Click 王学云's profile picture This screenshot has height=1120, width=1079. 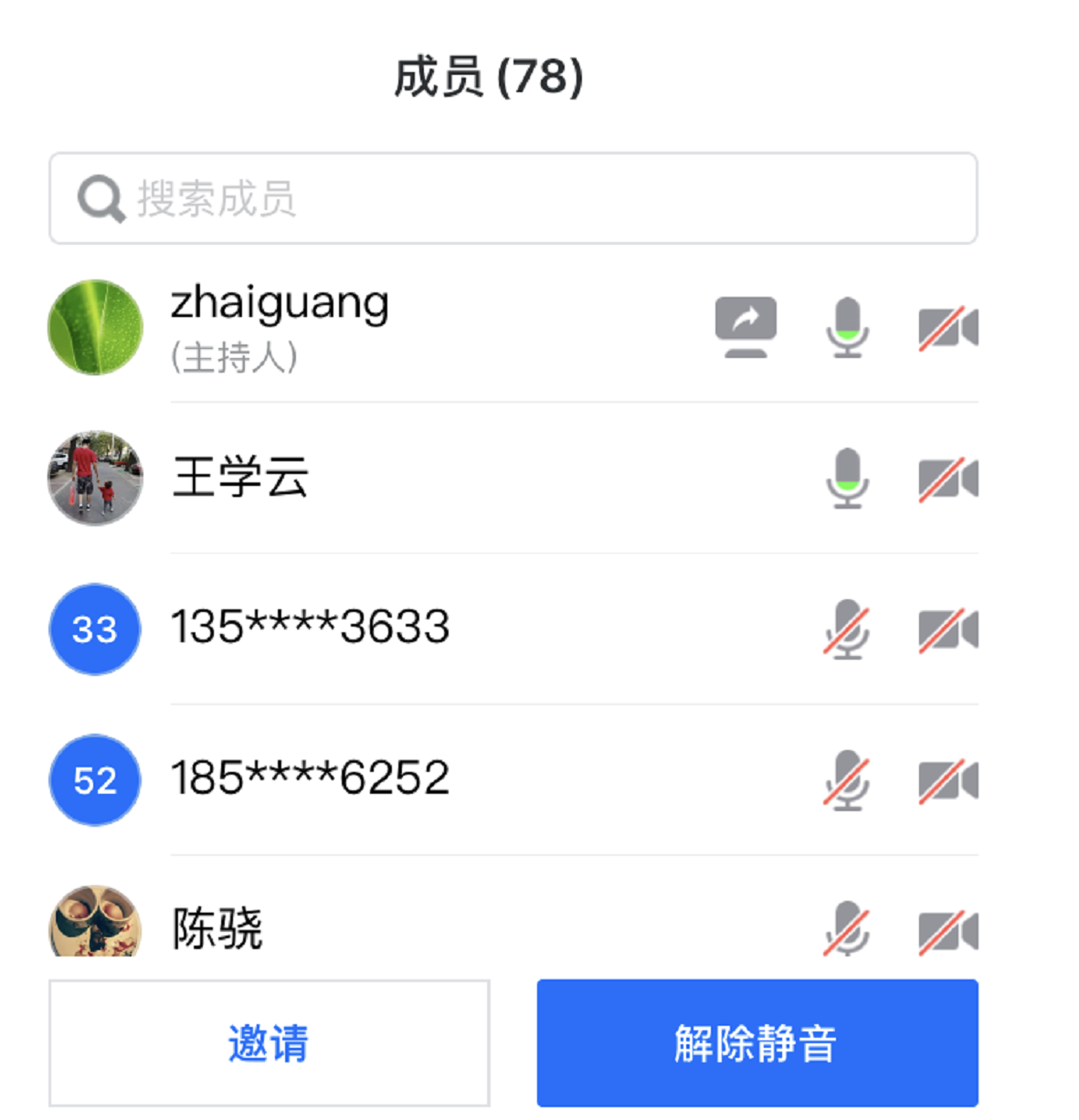pyautogui.click(x=94, y=479)
